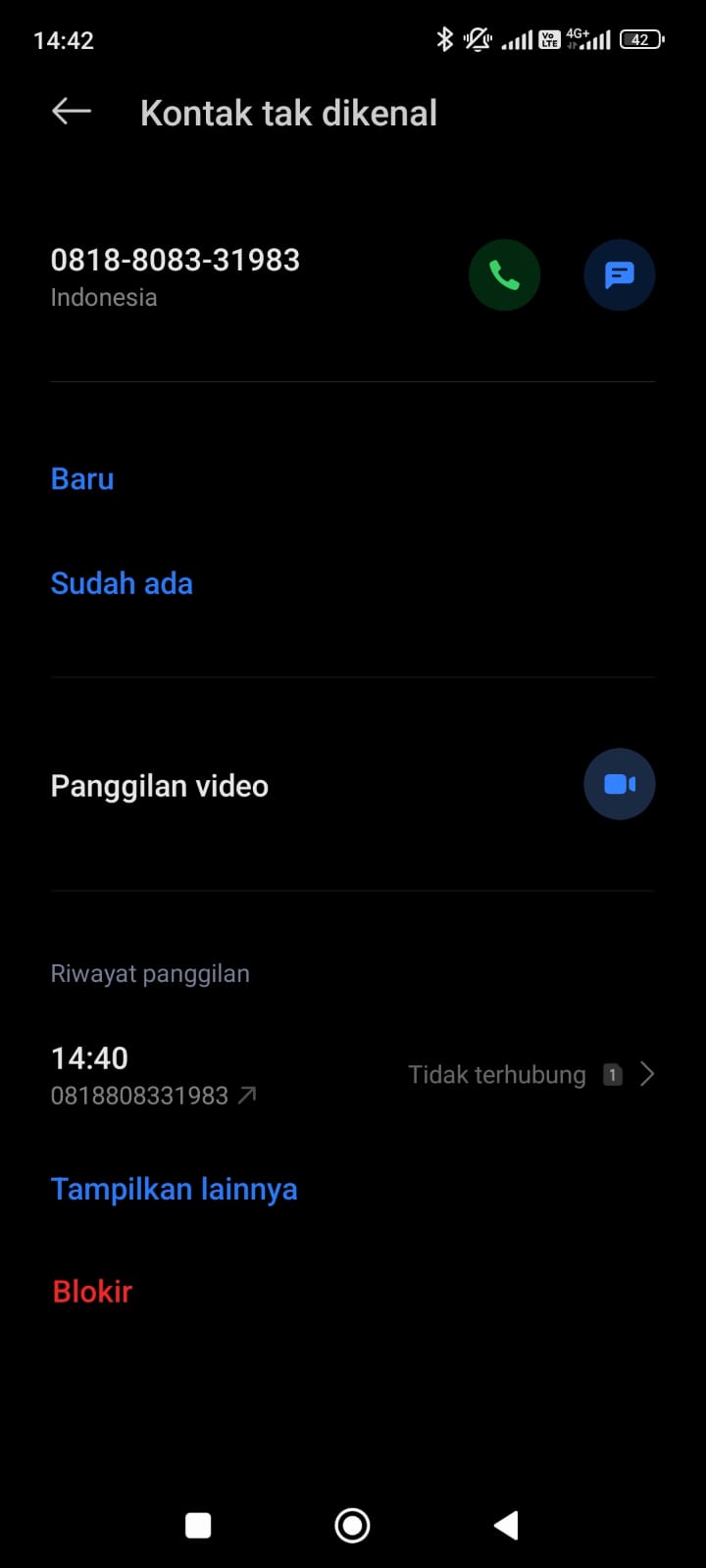Screen dimensions: 706x1568
Task: Open the 14:40 call record details
Action: pyautogui.click(x=88, y=1058)
